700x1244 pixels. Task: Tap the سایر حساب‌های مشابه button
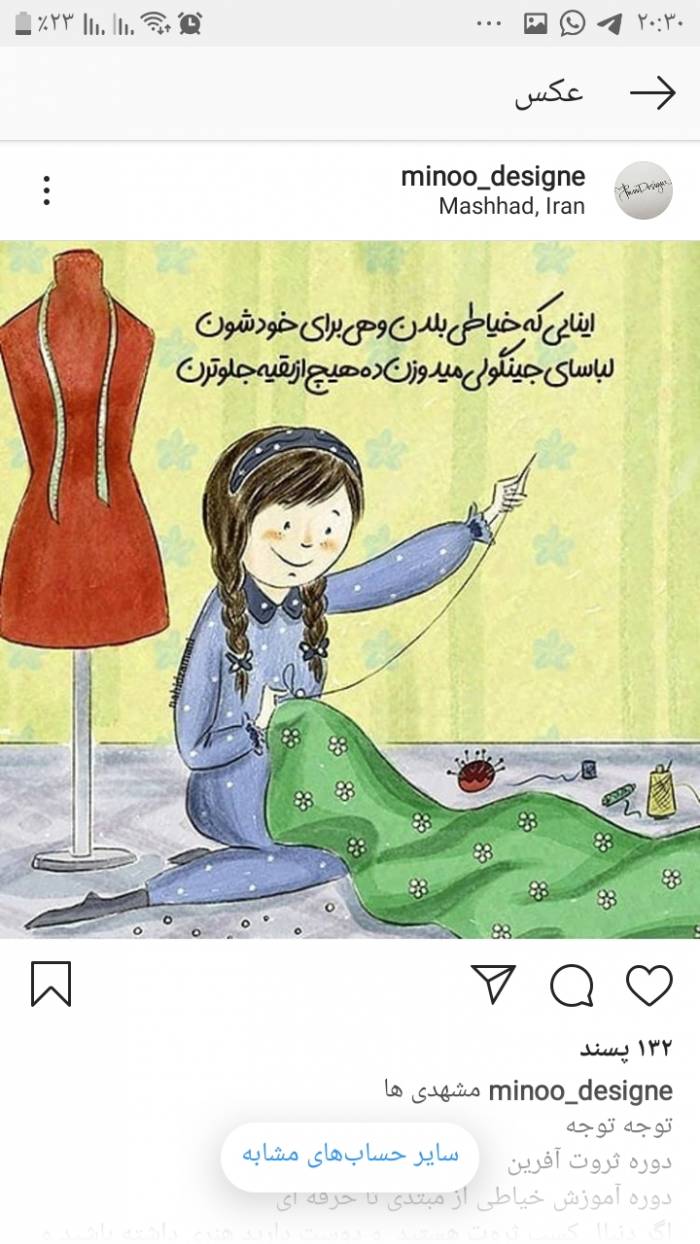pos(349,1156)
